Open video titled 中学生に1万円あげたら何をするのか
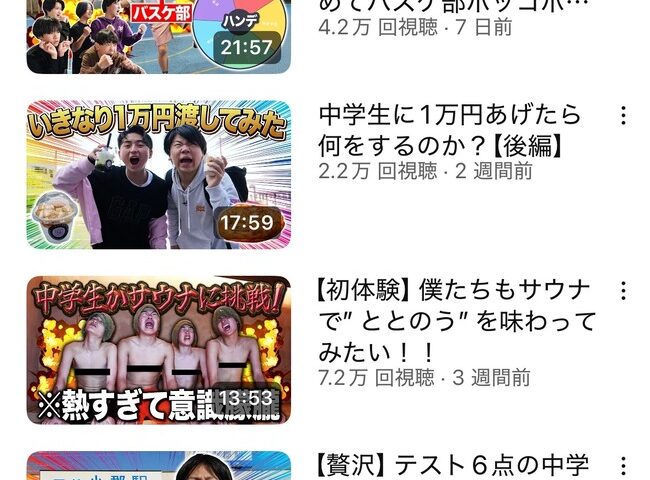 pos(450,130)
